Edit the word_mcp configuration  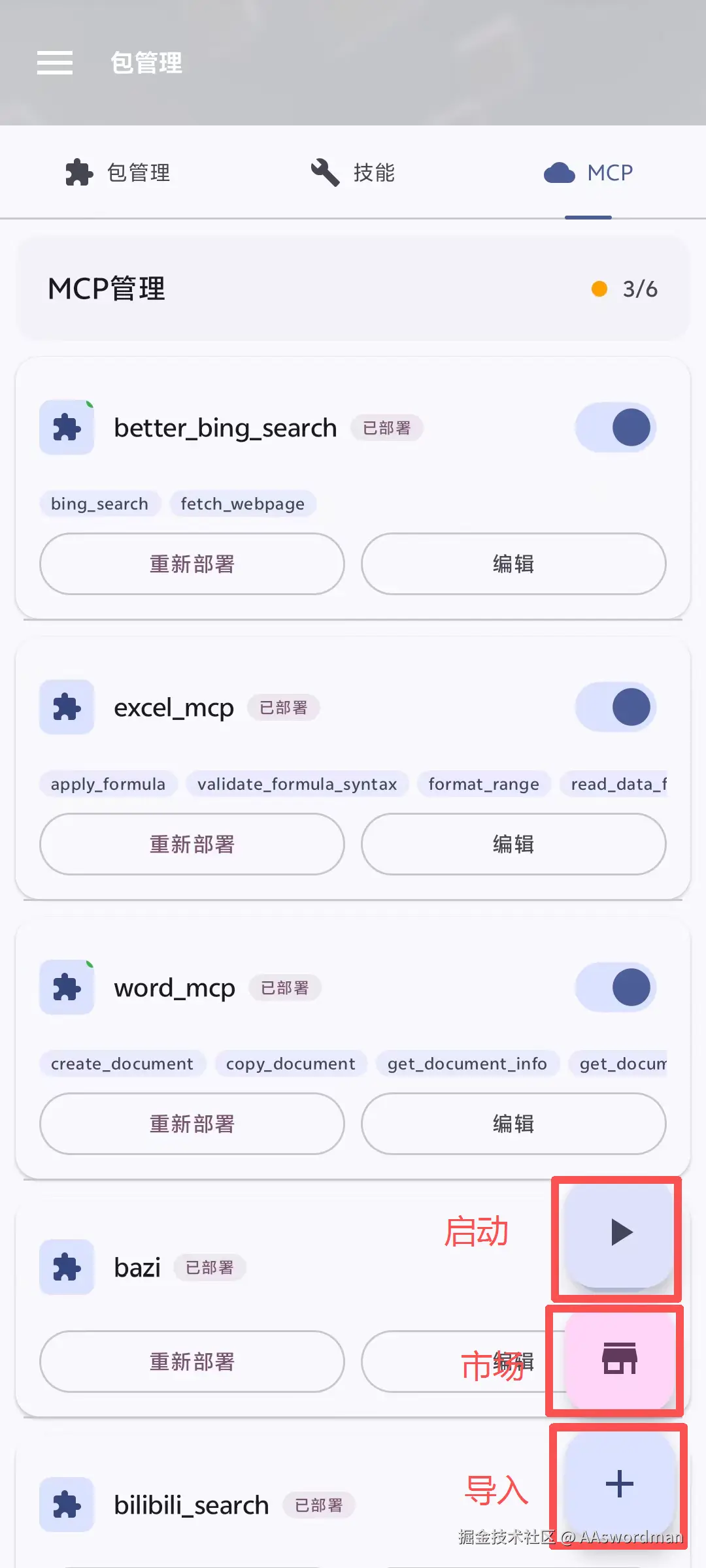tap(513, 1124)
